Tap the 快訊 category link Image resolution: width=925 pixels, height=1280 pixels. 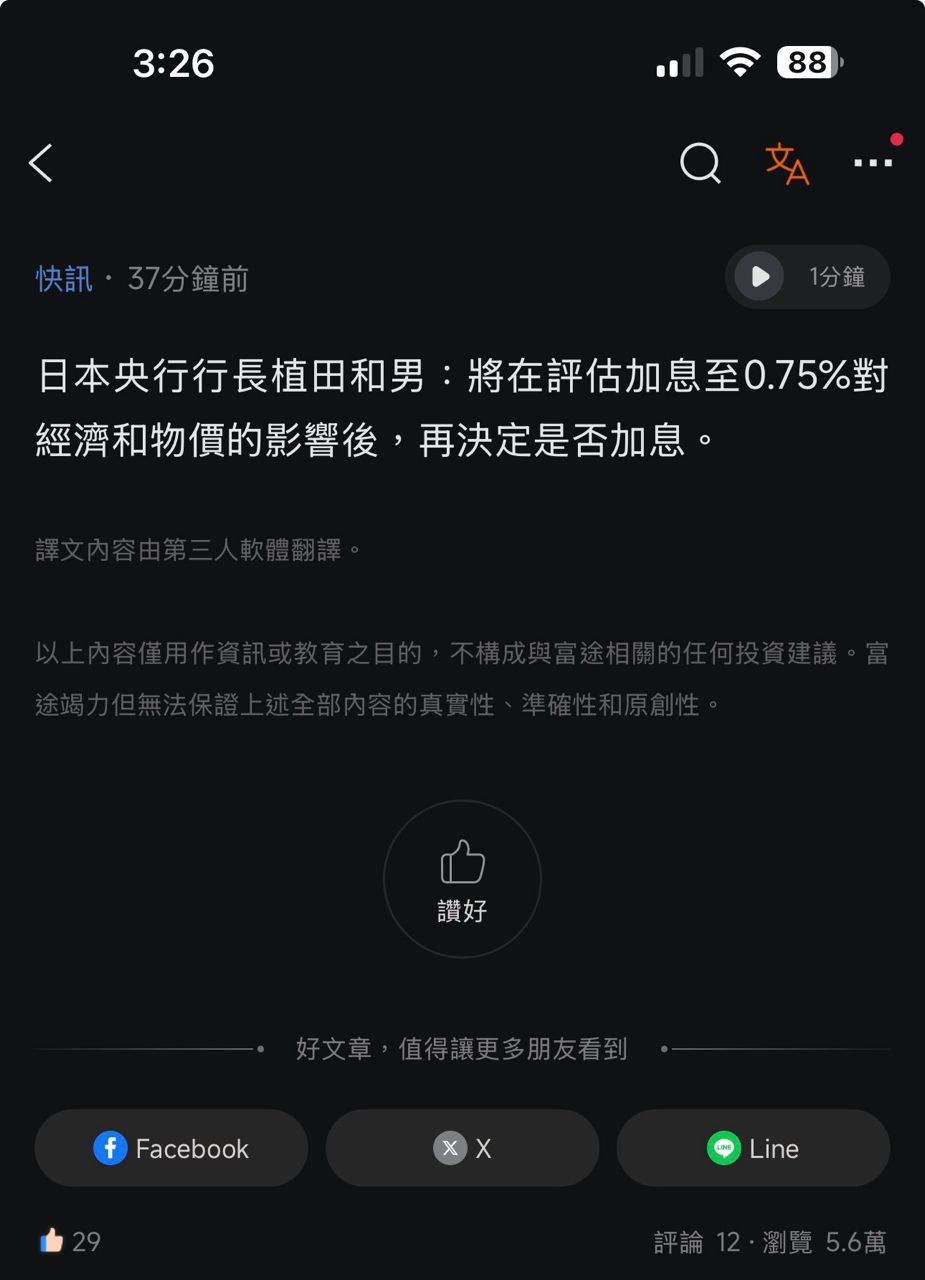[64, 279]
